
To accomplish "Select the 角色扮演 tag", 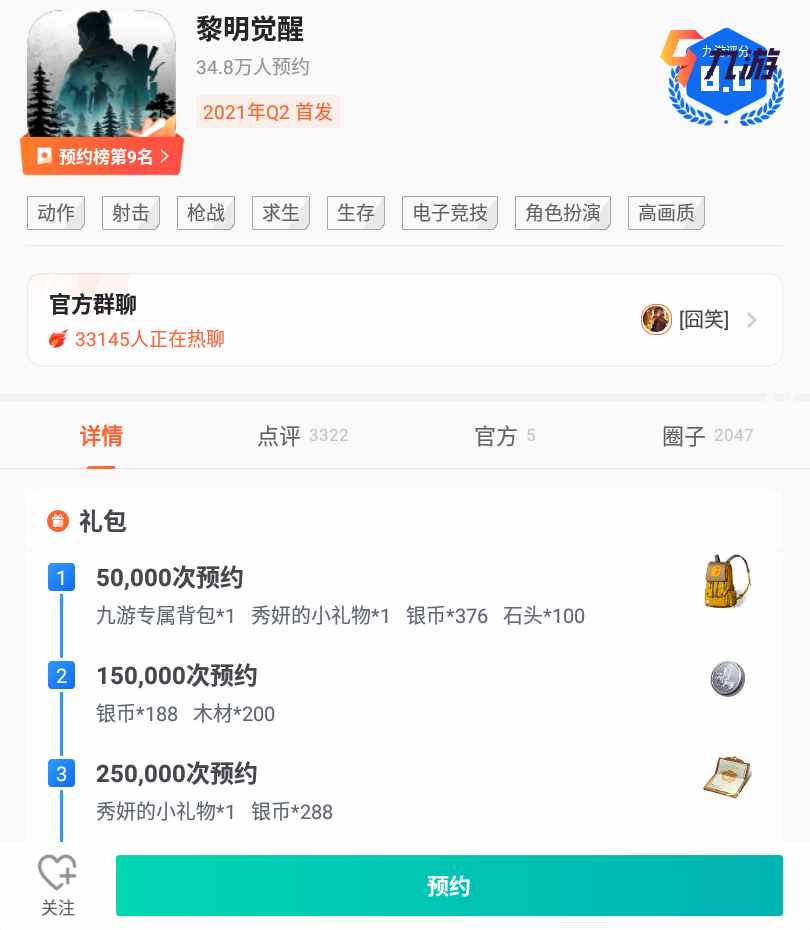I will click(x=563, y=213).
